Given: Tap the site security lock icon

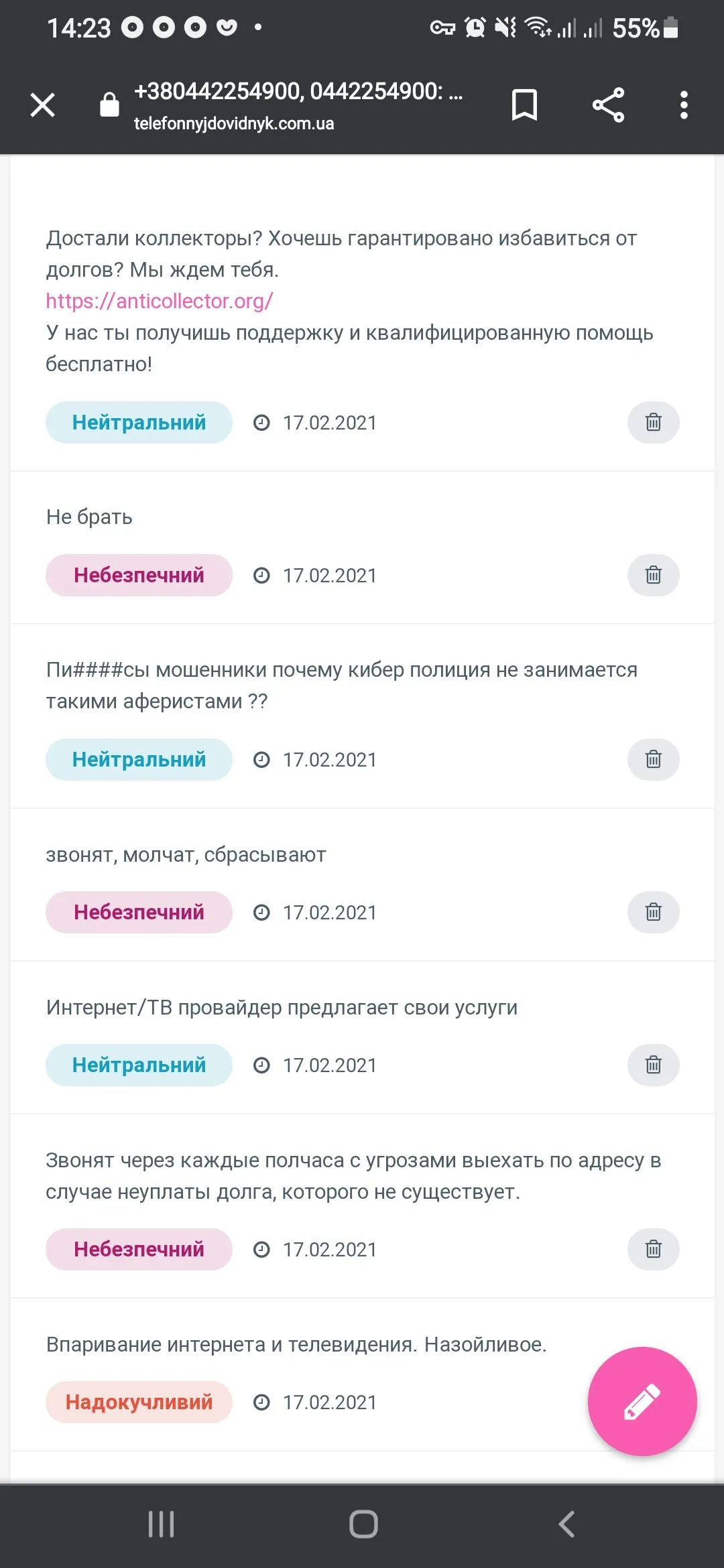Looking at the screenshot, I should pyautogui.click(x=109, y=105).
